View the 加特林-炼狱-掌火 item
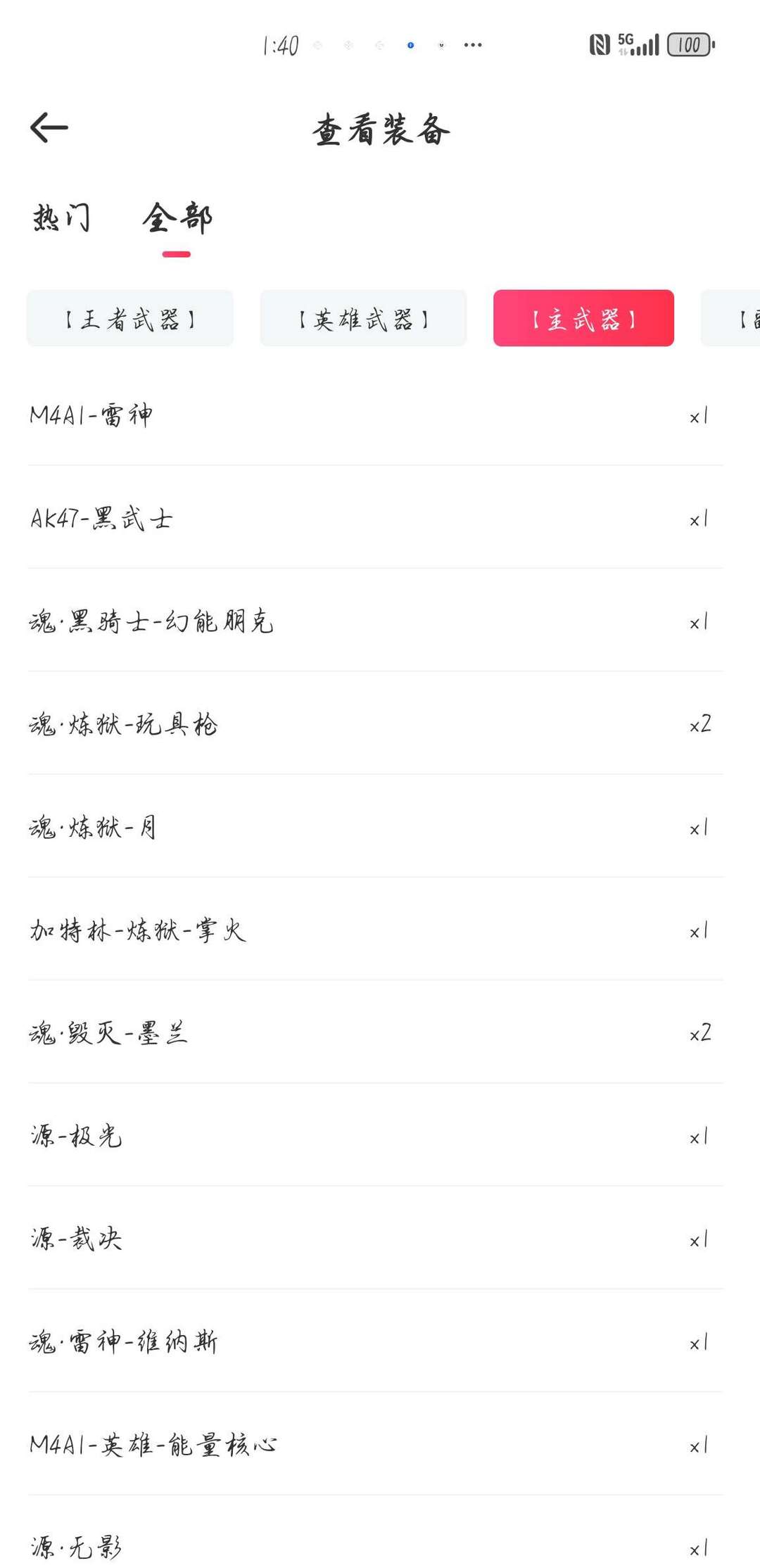Image resolution: width=760 pixels, height=1568 pixels. [380, 931]
